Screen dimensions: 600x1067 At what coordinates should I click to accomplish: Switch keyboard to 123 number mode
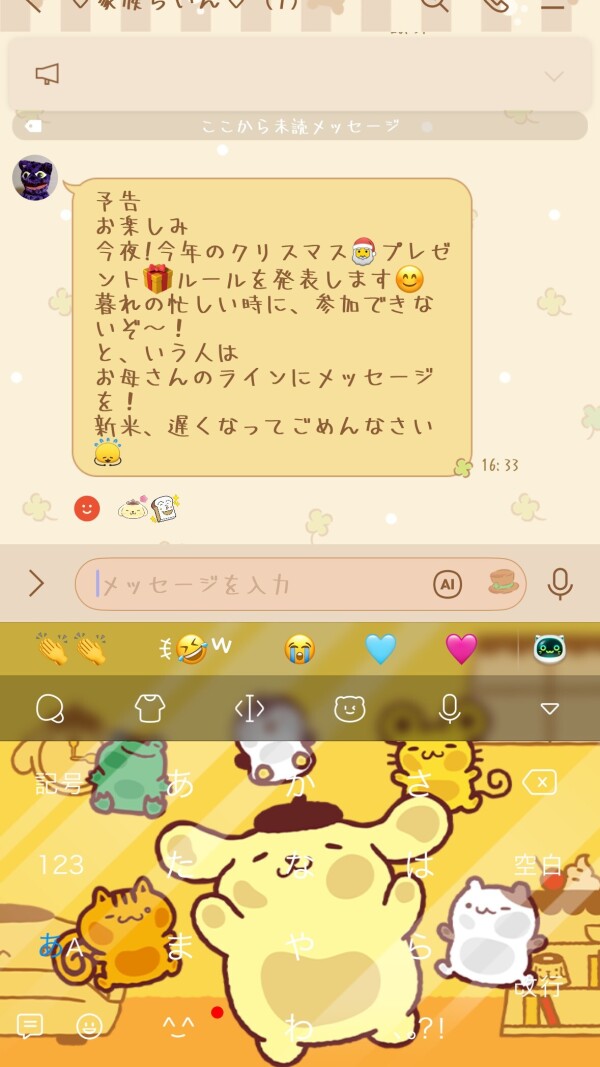click(x=59, y=865)
